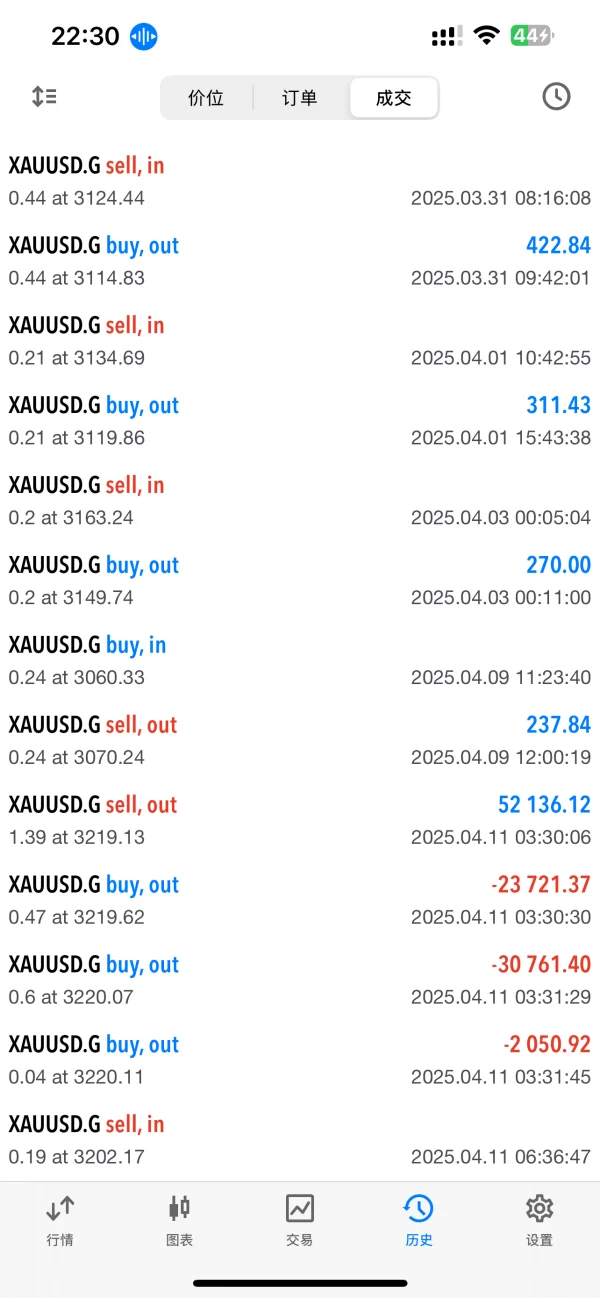Open the history period clock icon
Viewport: 600px width, 1298px height.
(x=556, y=96)
